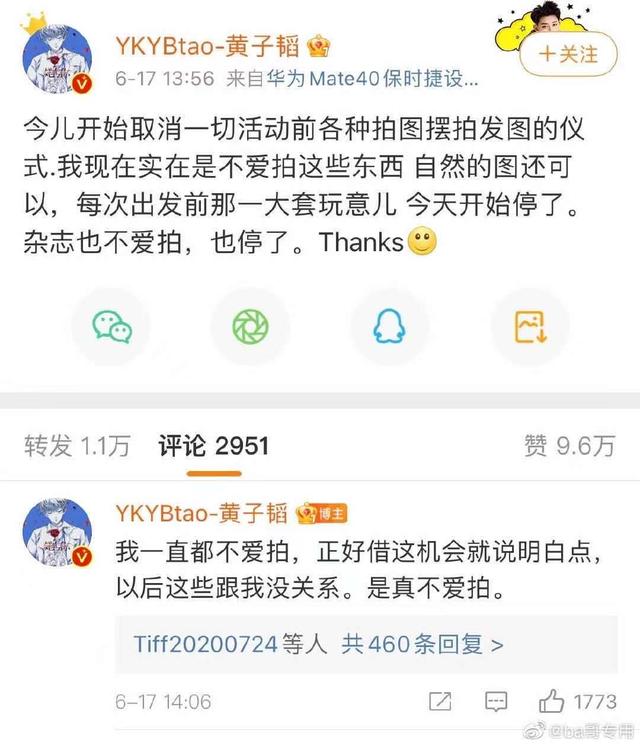Switch to the 转发 tab
640x746 pixels.
pos(77,446)
